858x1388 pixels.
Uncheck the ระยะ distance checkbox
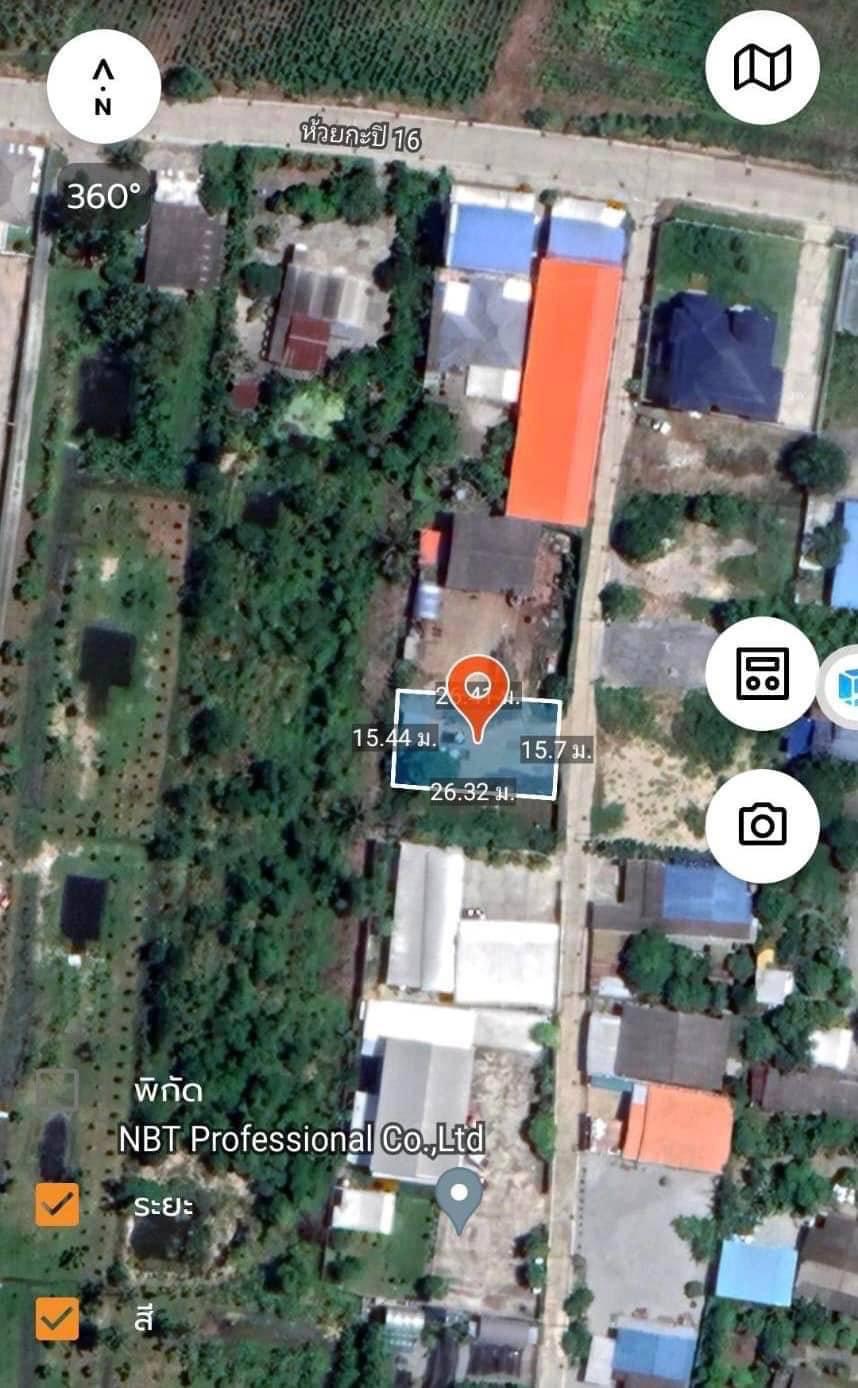[x=57, y=1204]
